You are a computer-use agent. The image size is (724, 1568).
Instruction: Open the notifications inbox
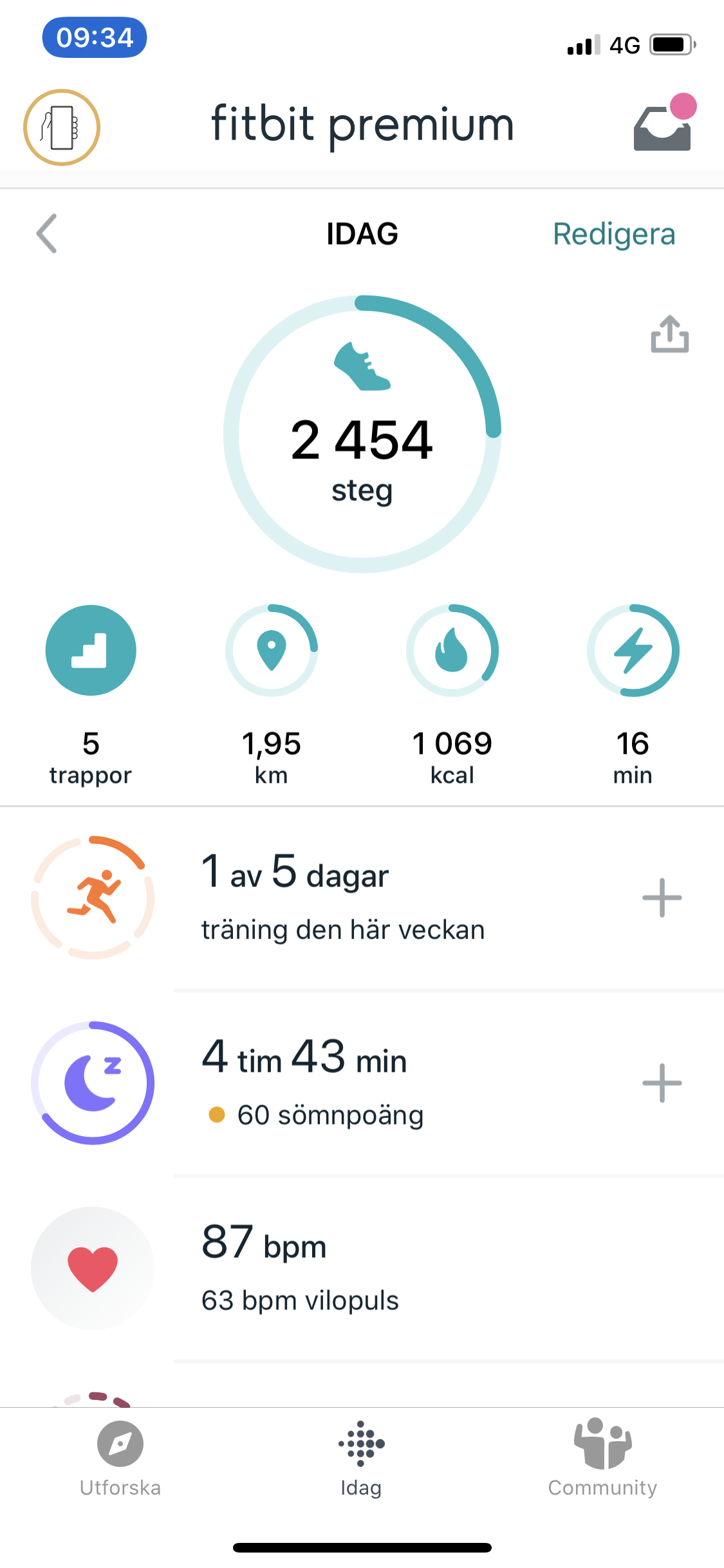(663, 127)
